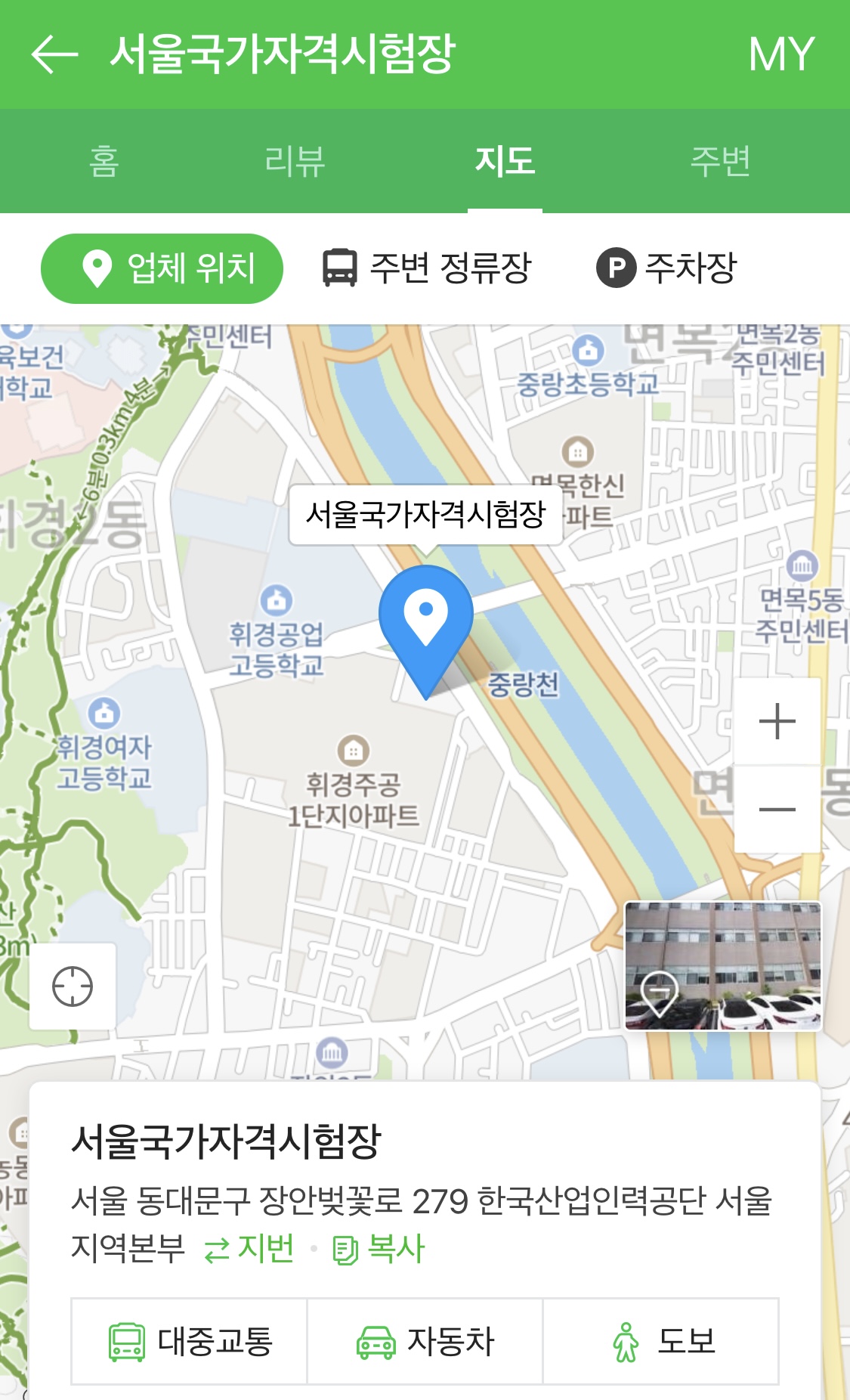This screenshot has width=850, height=1400.
Task: Show 주변 정류장 on the map
Action: coord(427,268)
